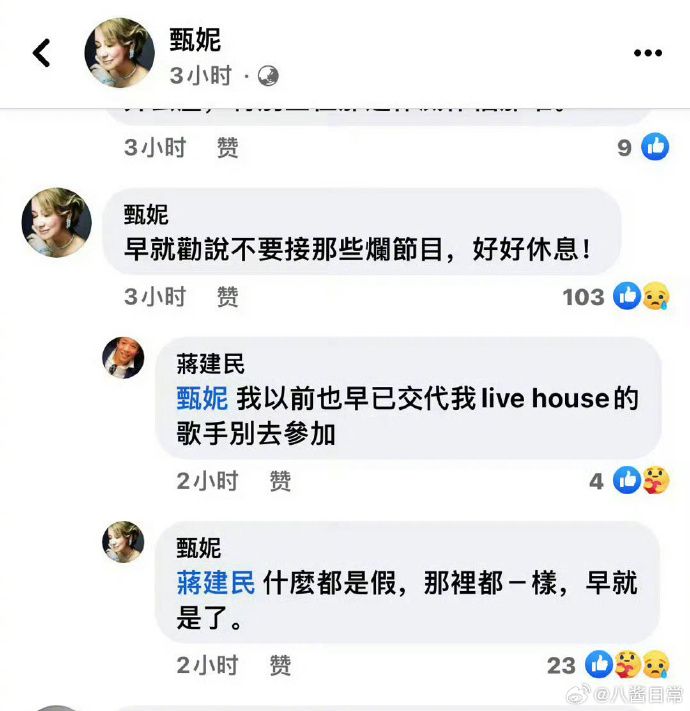Open the blue 蔣建民 mention in 甄妮's reply

click(x=216, y=584)
